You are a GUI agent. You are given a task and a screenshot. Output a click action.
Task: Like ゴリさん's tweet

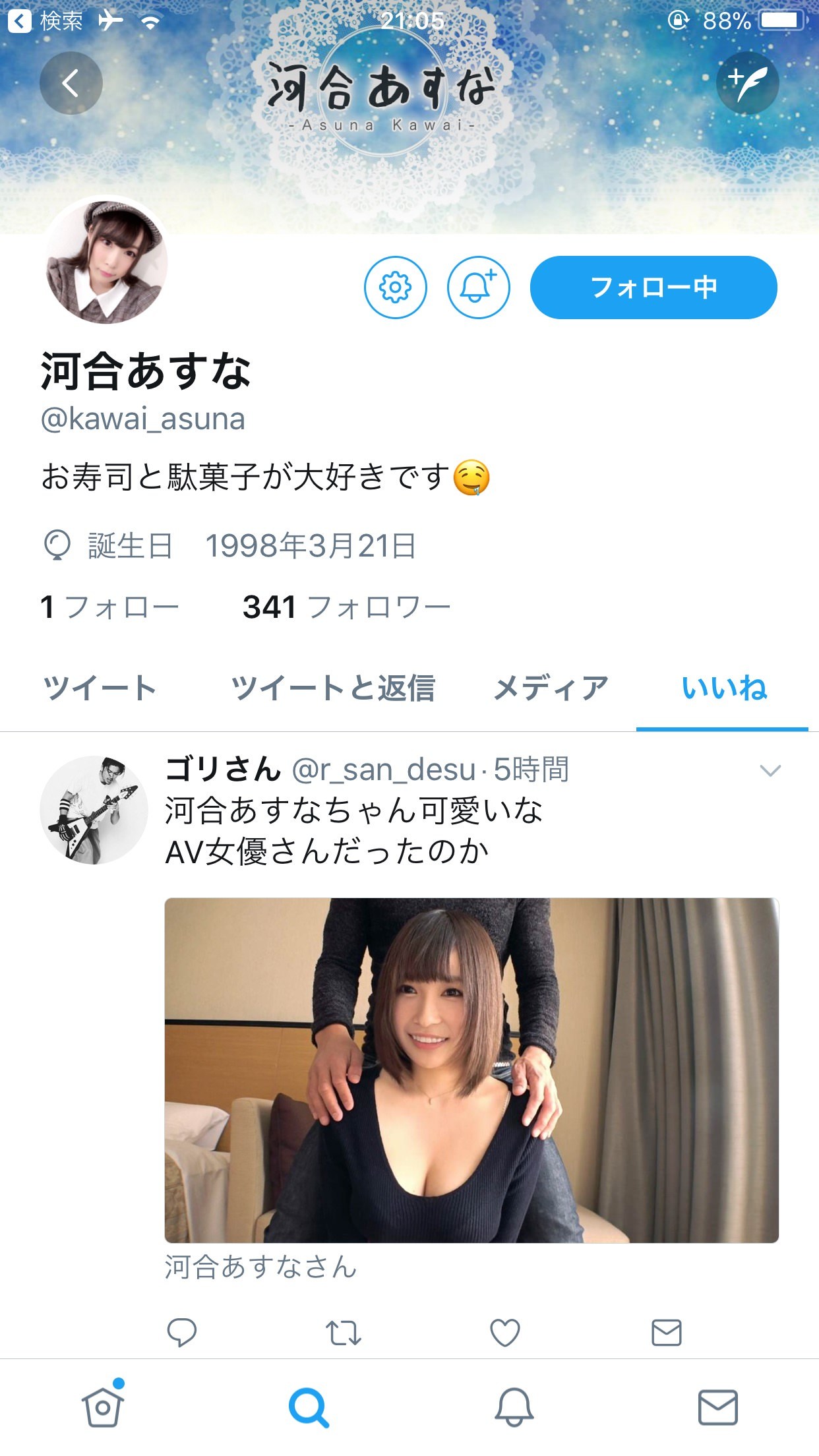[x=505, y=1332]
